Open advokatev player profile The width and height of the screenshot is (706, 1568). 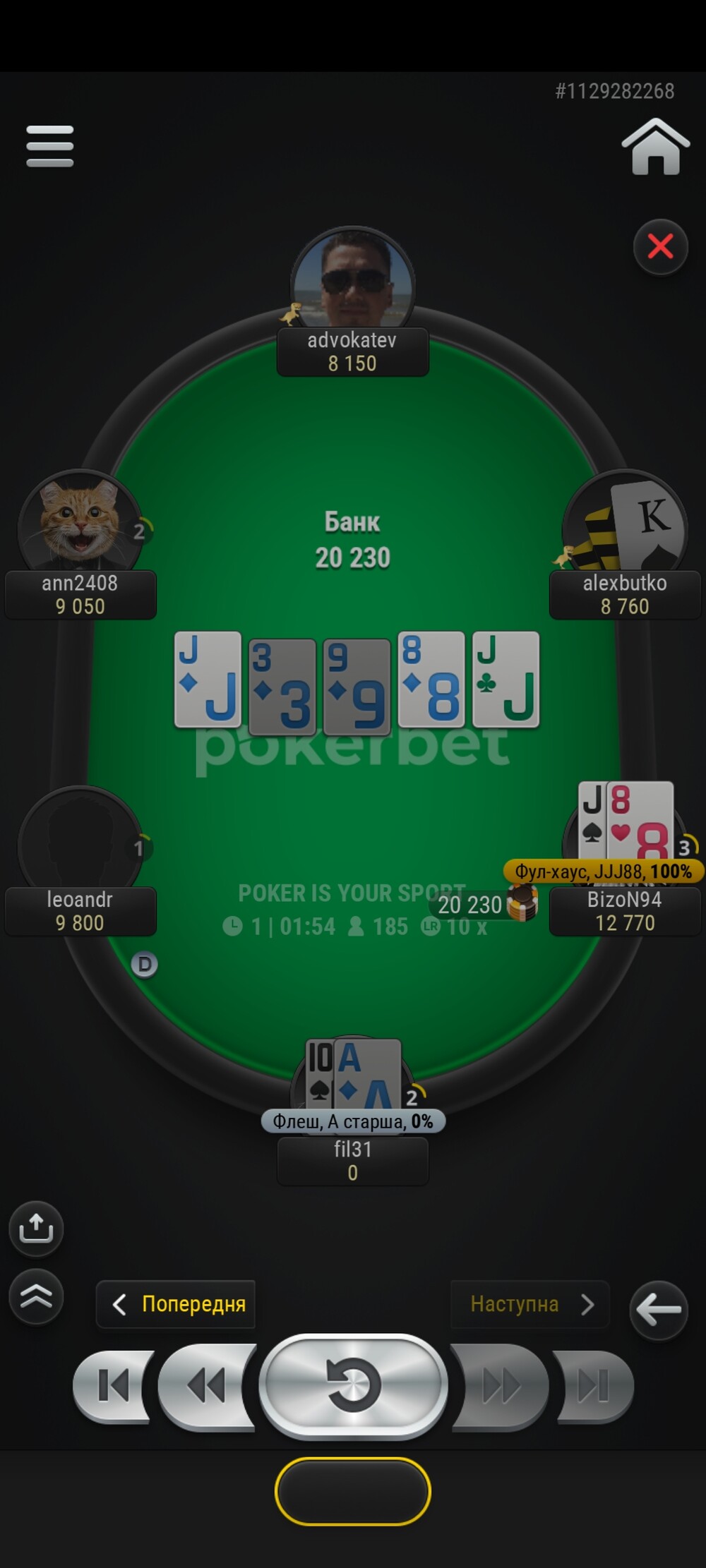coord(352,282)
